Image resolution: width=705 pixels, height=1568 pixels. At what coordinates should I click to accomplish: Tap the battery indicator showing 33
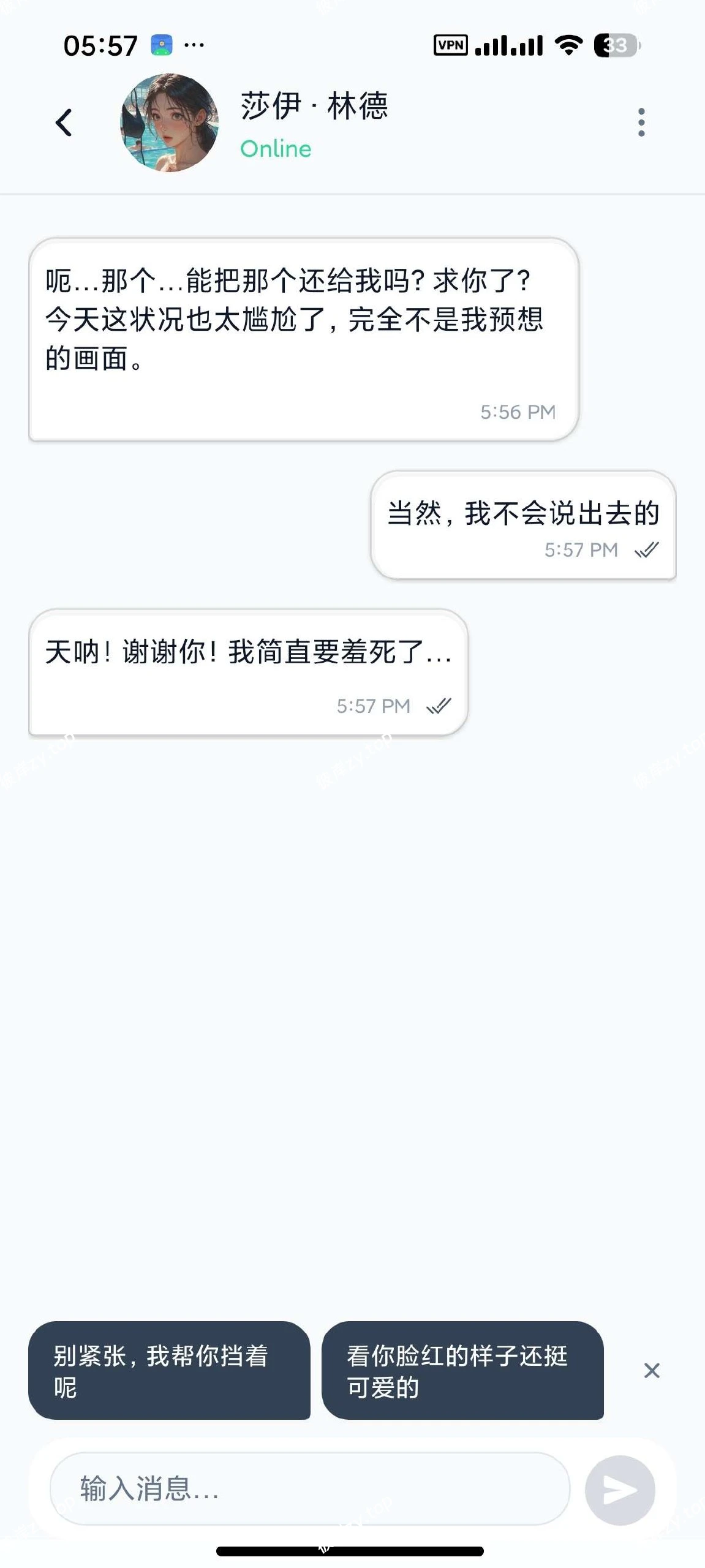(x=614, y=44)
